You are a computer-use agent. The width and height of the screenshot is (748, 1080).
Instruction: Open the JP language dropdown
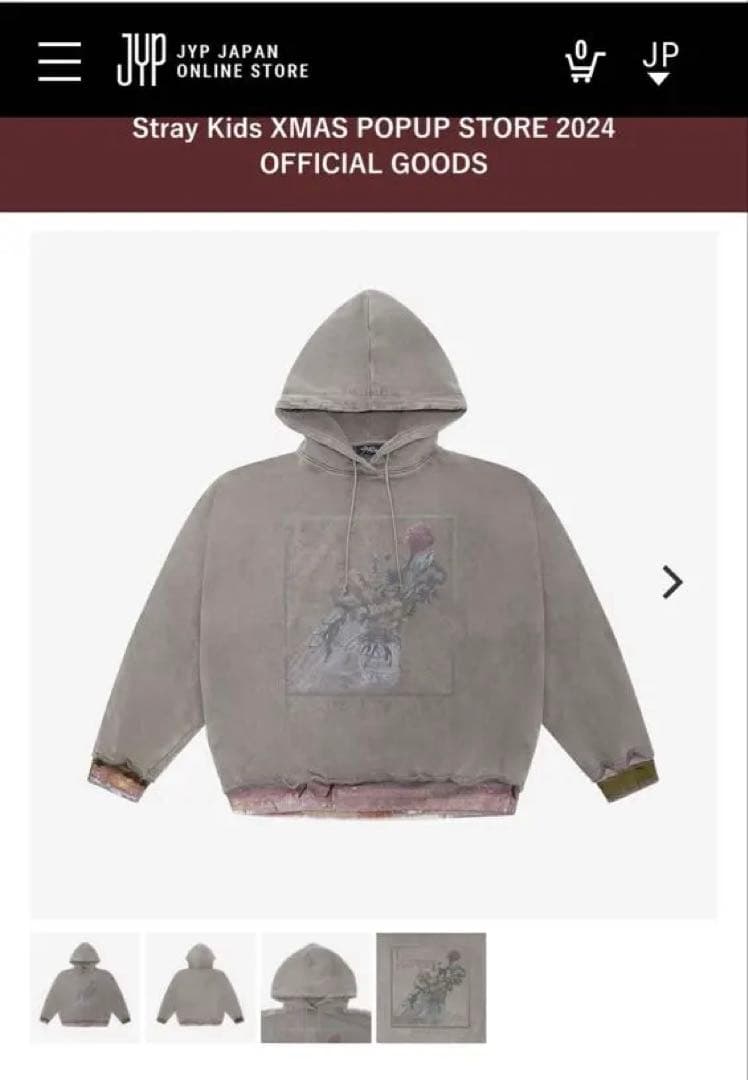[x=659, y=62]
